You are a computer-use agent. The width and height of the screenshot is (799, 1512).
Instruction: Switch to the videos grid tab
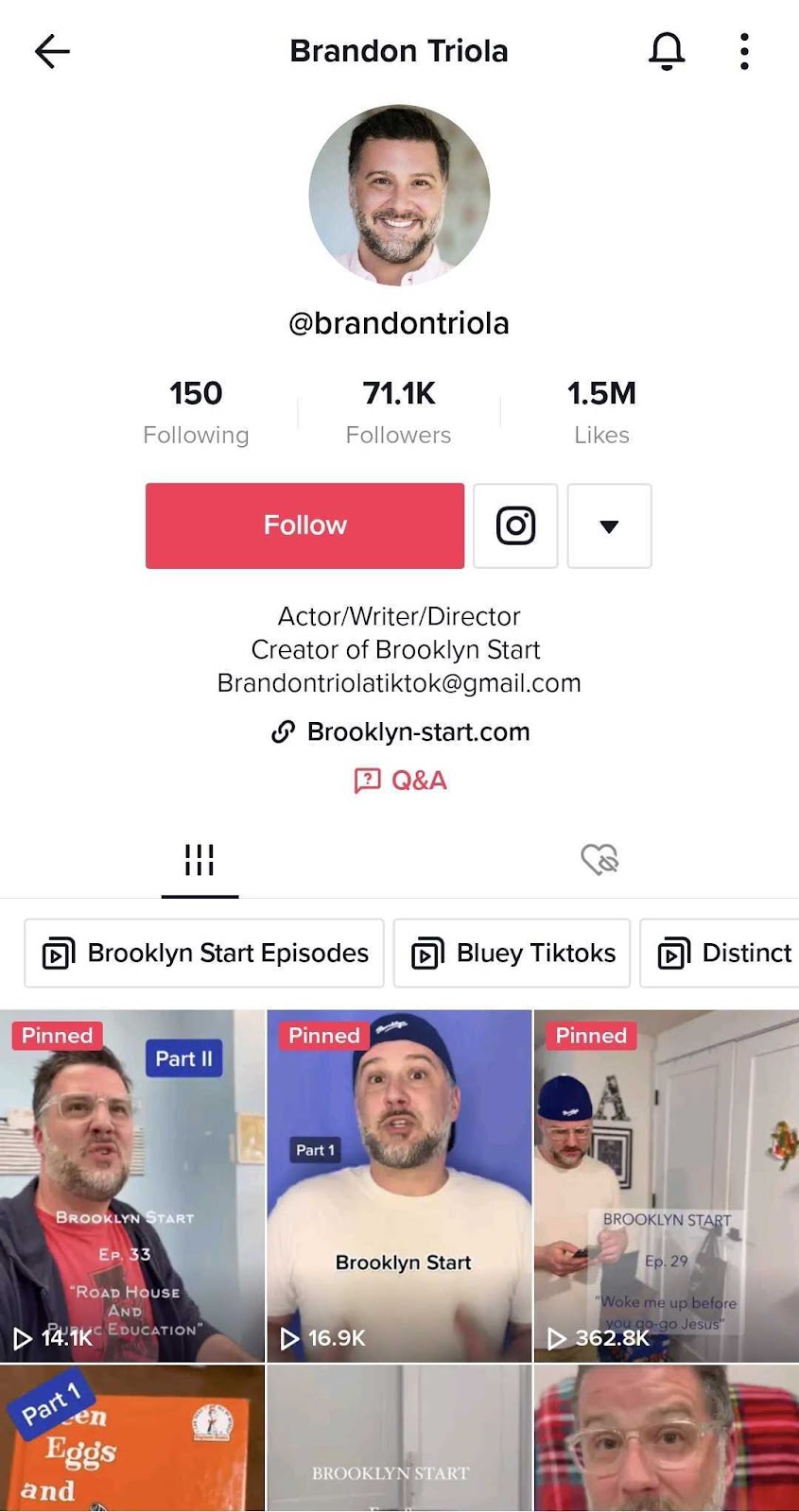pyautogui.click(x=200, y=860)
